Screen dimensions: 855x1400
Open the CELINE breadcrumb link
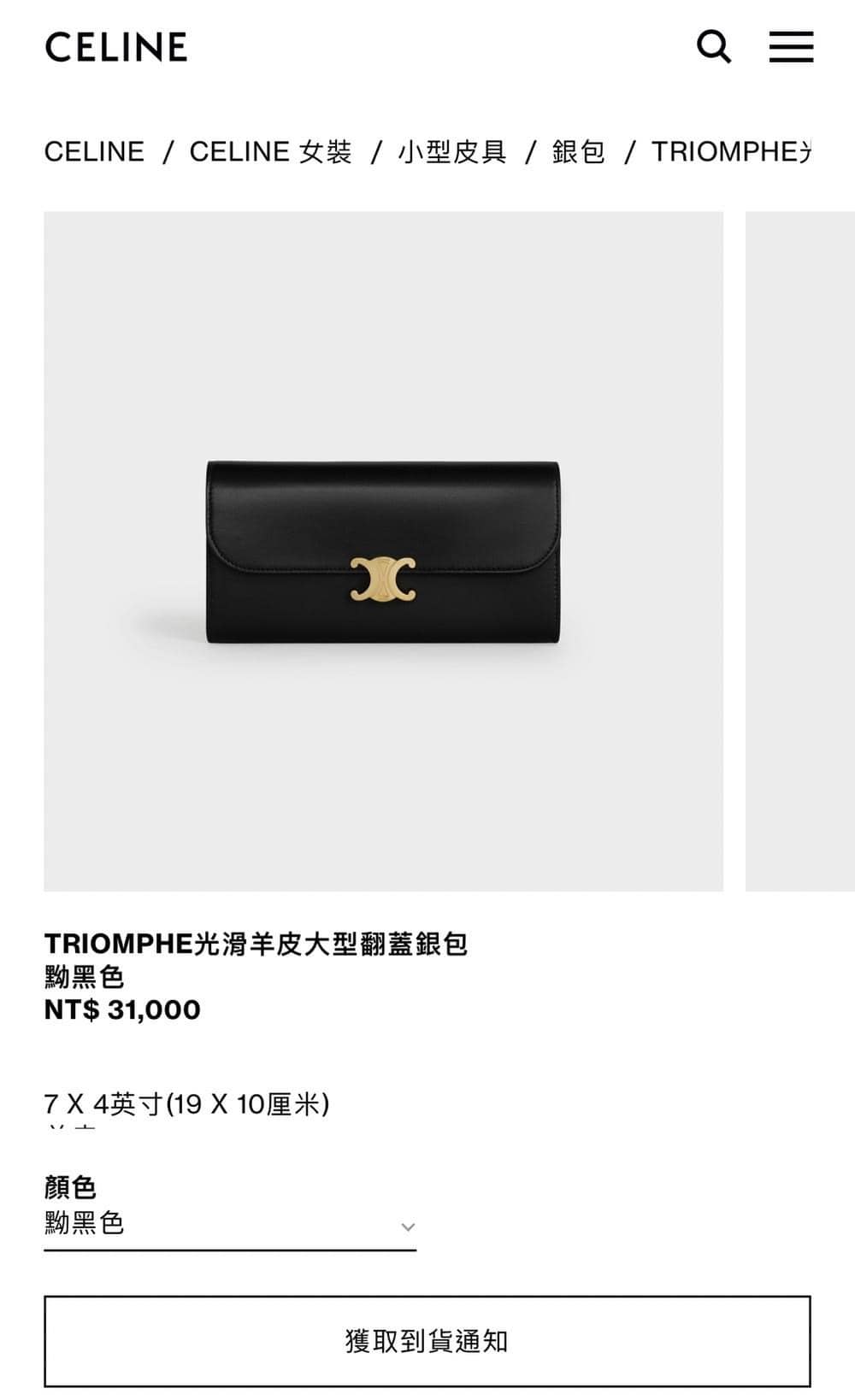click(x=94, y=151)
